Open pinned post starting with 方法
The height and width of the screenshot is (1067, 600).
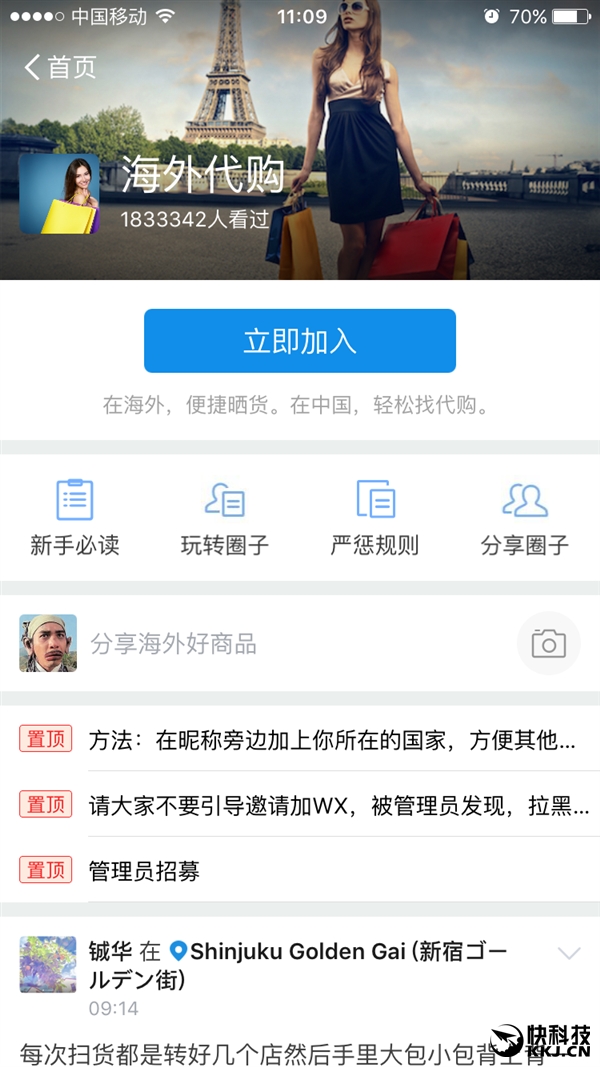332,741
